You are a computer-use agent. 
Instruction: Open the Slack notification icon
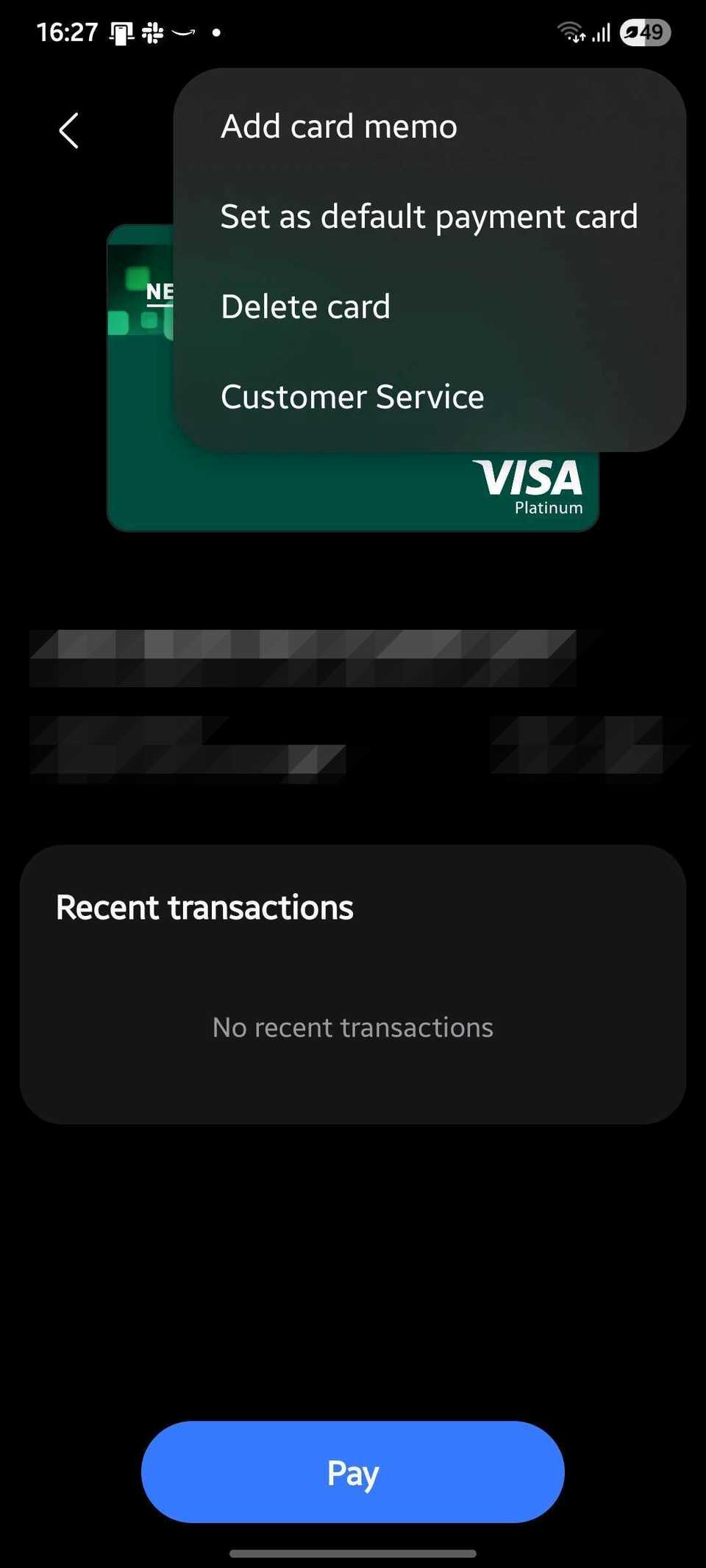pos(152,31)
